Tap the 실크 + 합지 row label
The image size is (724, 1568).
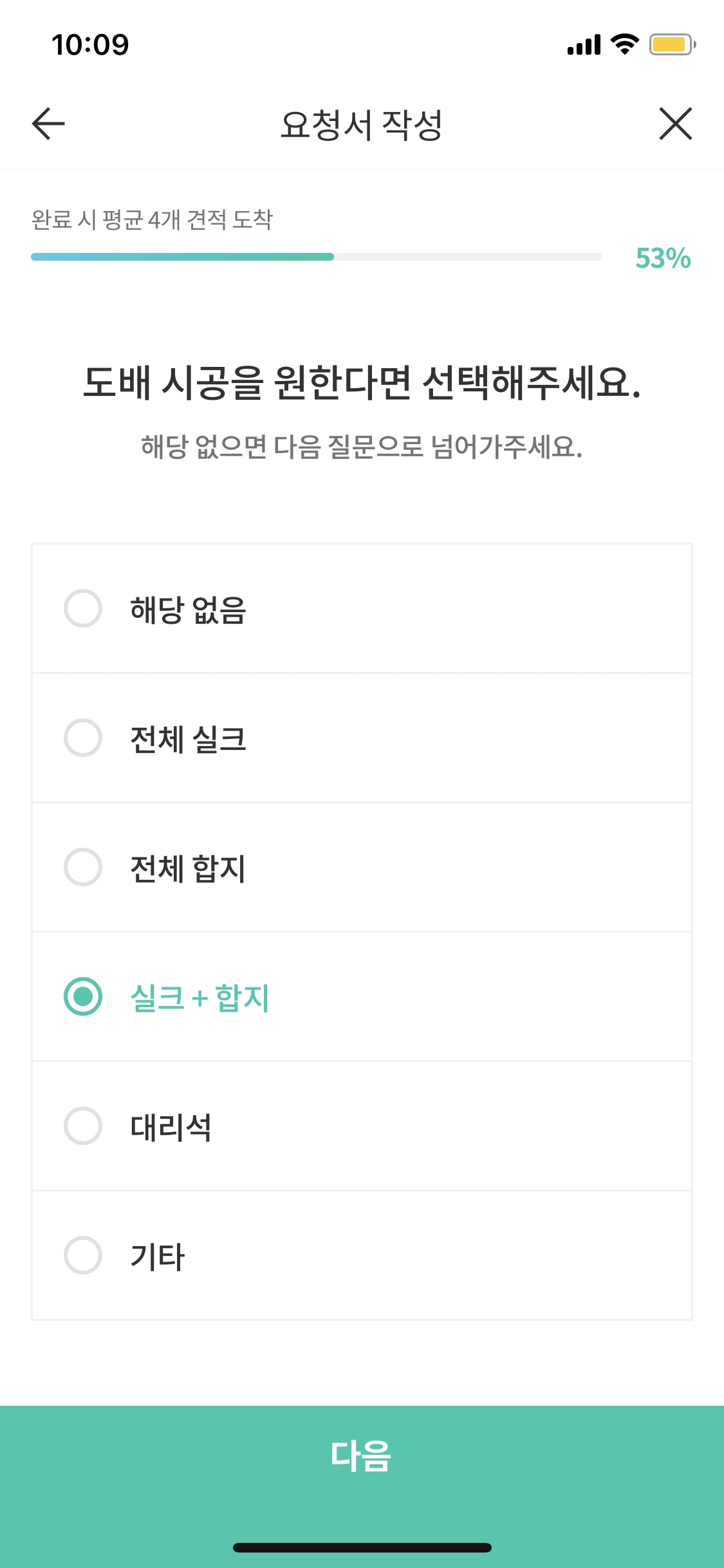[x=198, y=998]
